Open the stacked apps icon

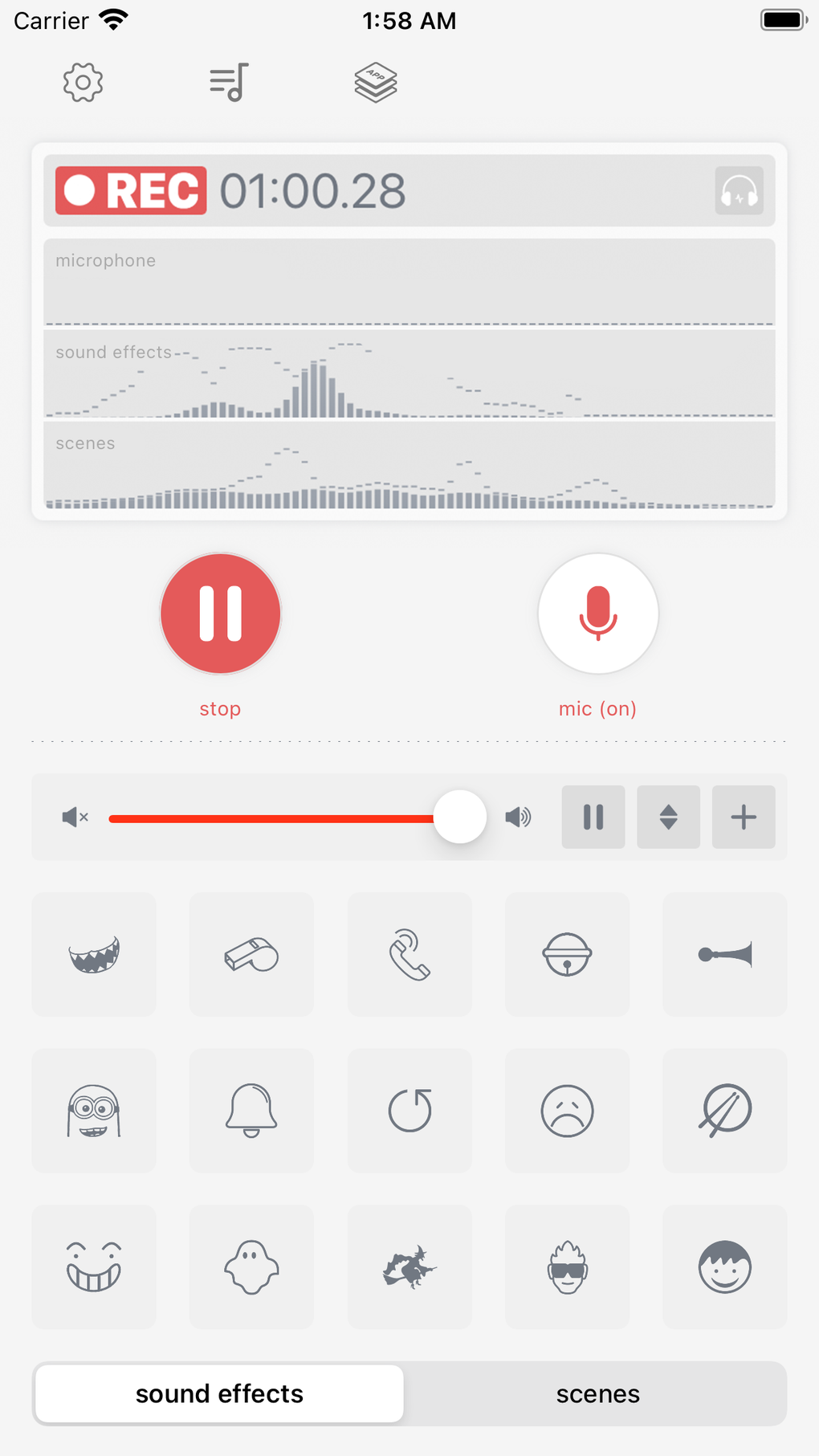point(376,82)
